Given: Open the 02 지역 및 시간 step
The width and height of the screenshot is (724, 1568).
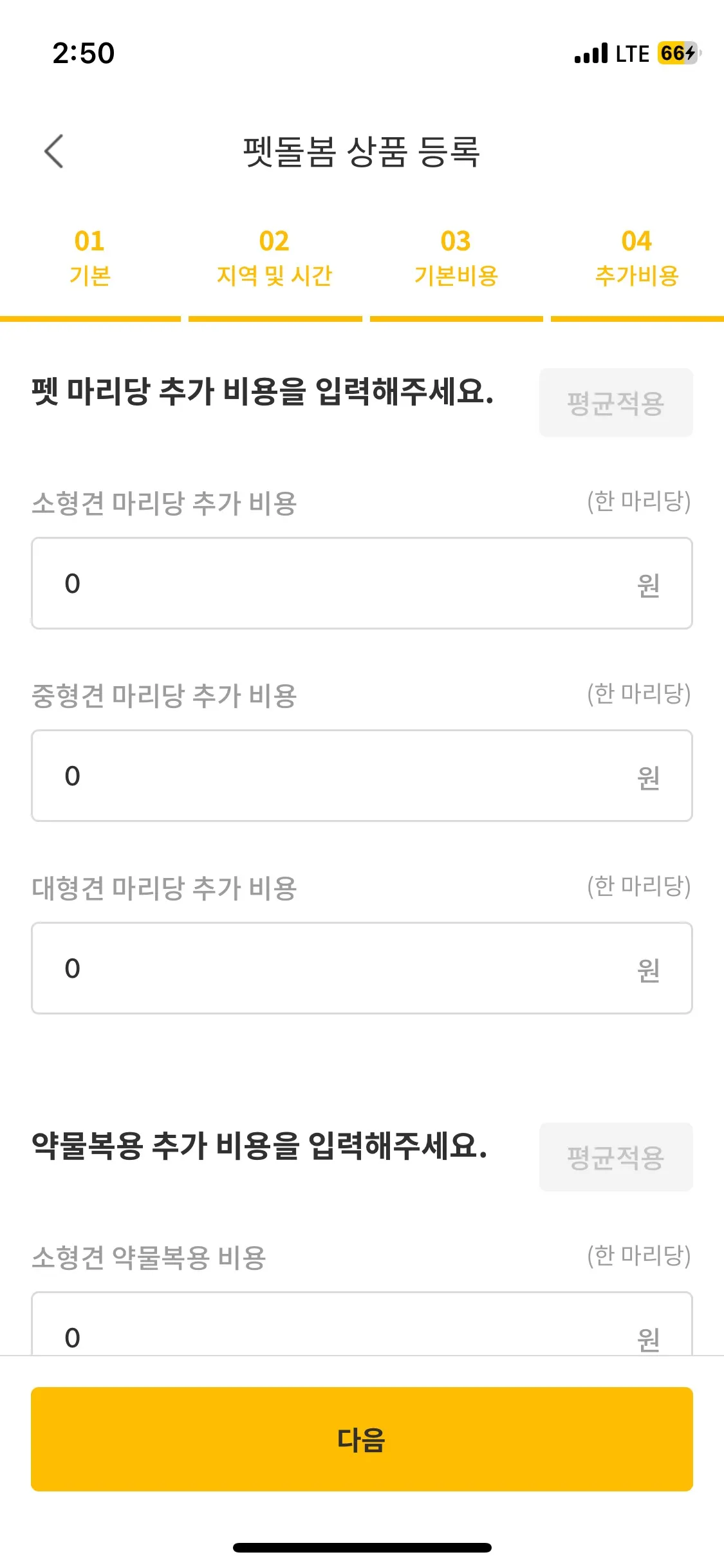Looking at the screenshot, I should click(275, 259).
